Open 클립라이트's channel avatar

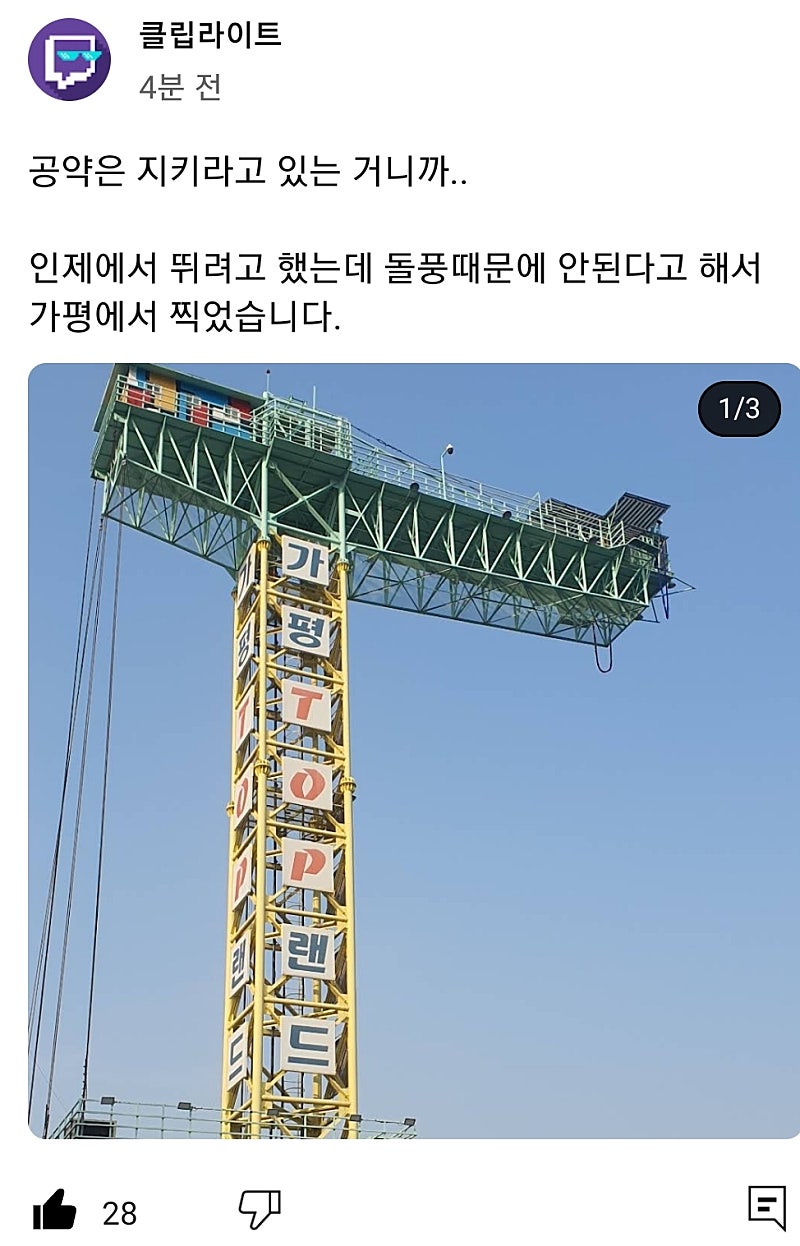coord(69,59)
